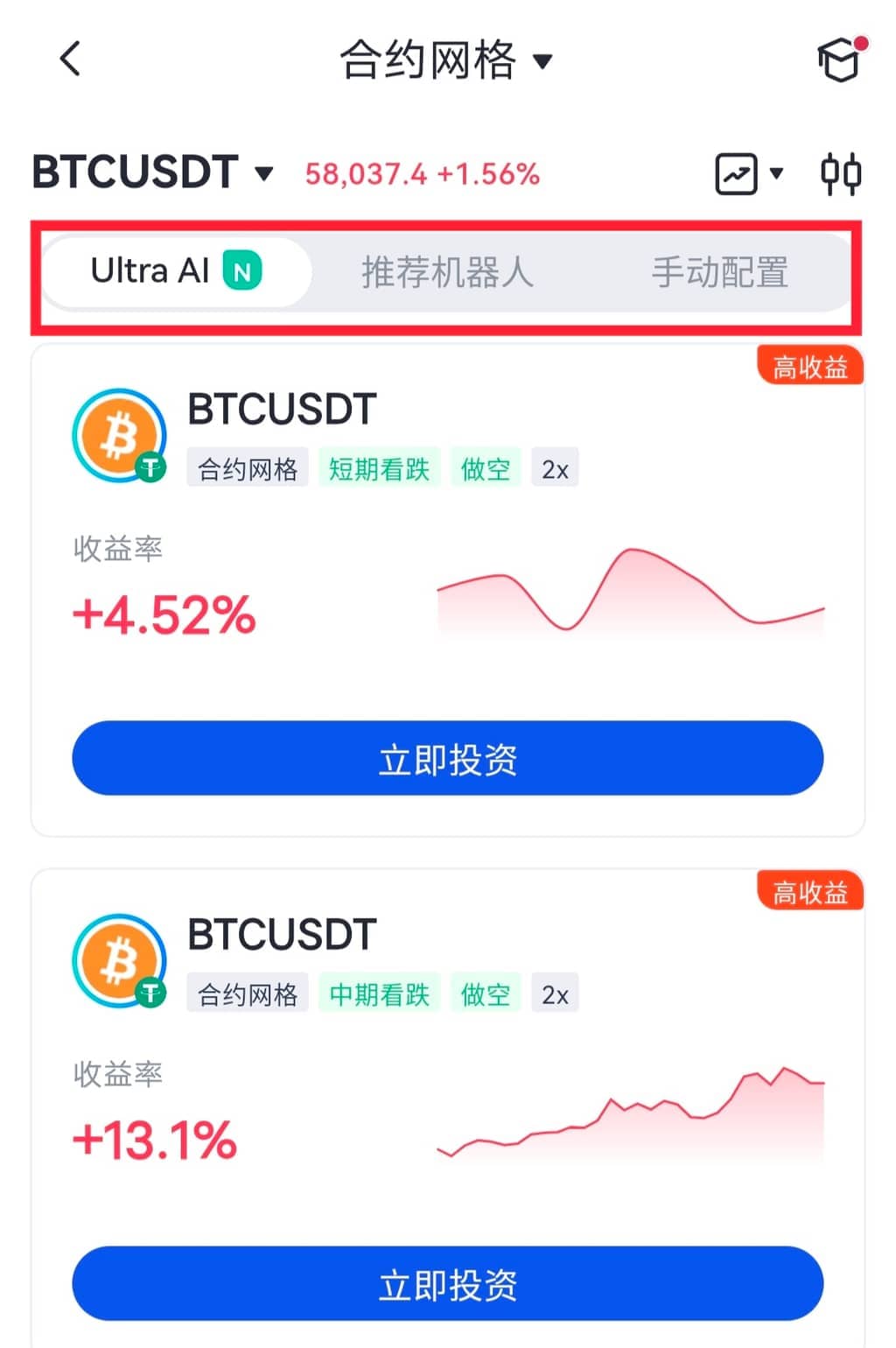Tap 立即投资 on the 短期看跌 card
This screenshot has height=1348, width=896.
coord(447,759)
